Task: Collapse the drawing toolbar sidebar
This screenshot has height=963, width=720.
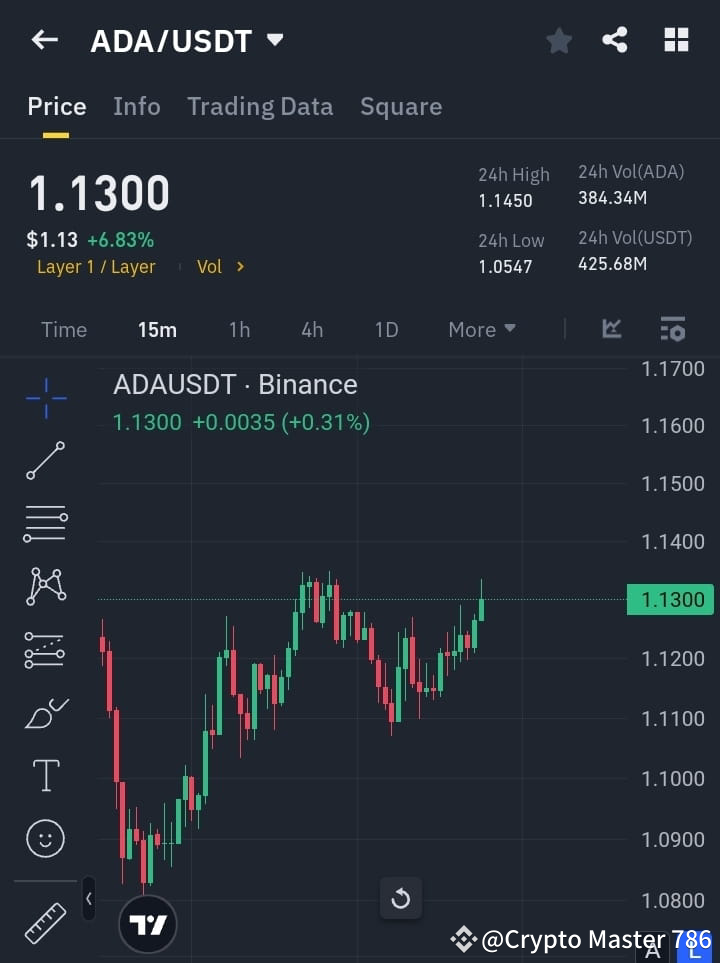Action: 88,898
